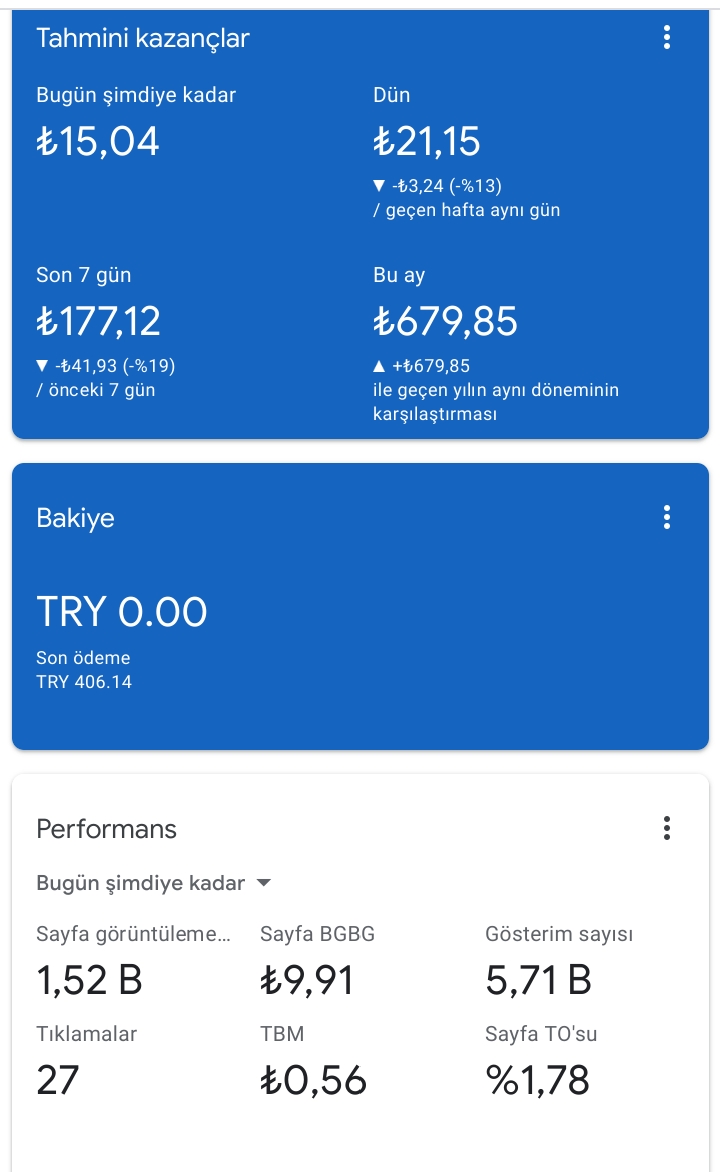The width and height of the screenshot is (720, 1172).
Task: Open the Bakiye card's three-dot menu
Action: pyautogui.click(x=666, y=517)
